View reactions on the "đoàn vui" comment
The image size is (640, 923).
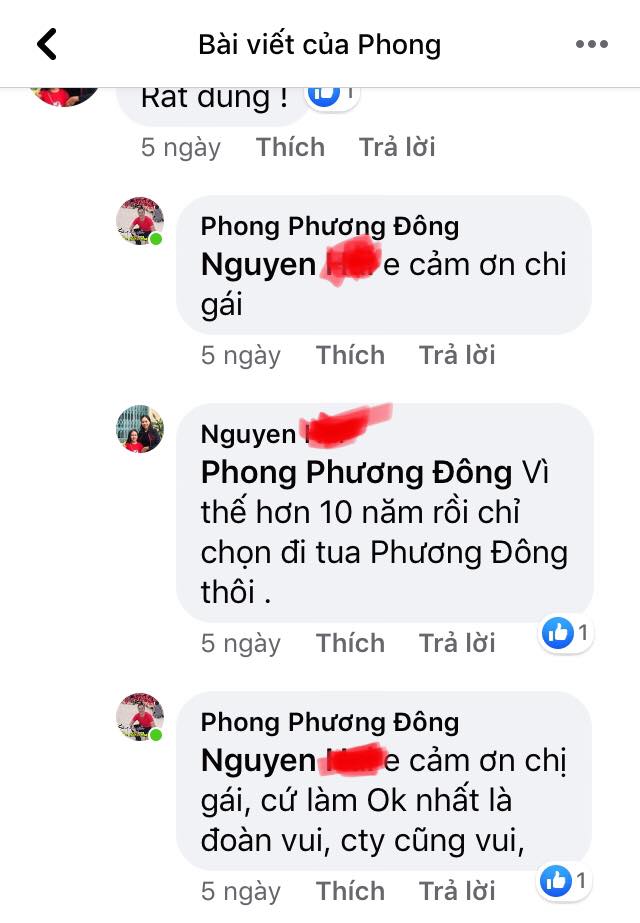click(x=567, y=881)
